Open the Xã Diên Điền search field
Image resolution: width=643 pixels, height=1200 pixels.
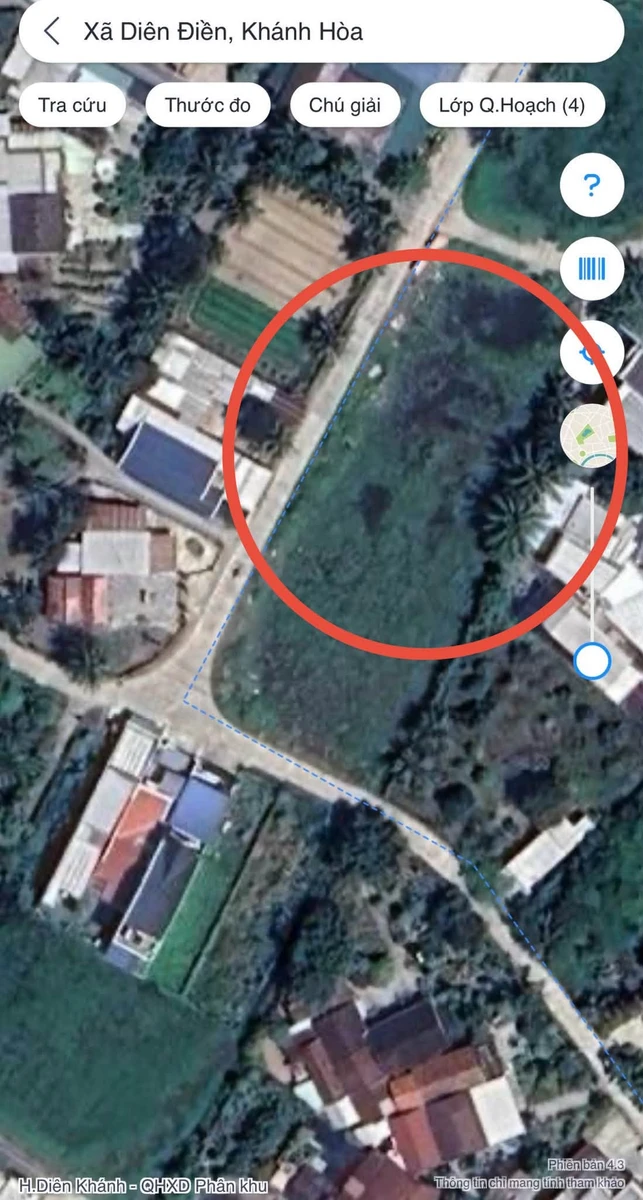coord(321,32)
